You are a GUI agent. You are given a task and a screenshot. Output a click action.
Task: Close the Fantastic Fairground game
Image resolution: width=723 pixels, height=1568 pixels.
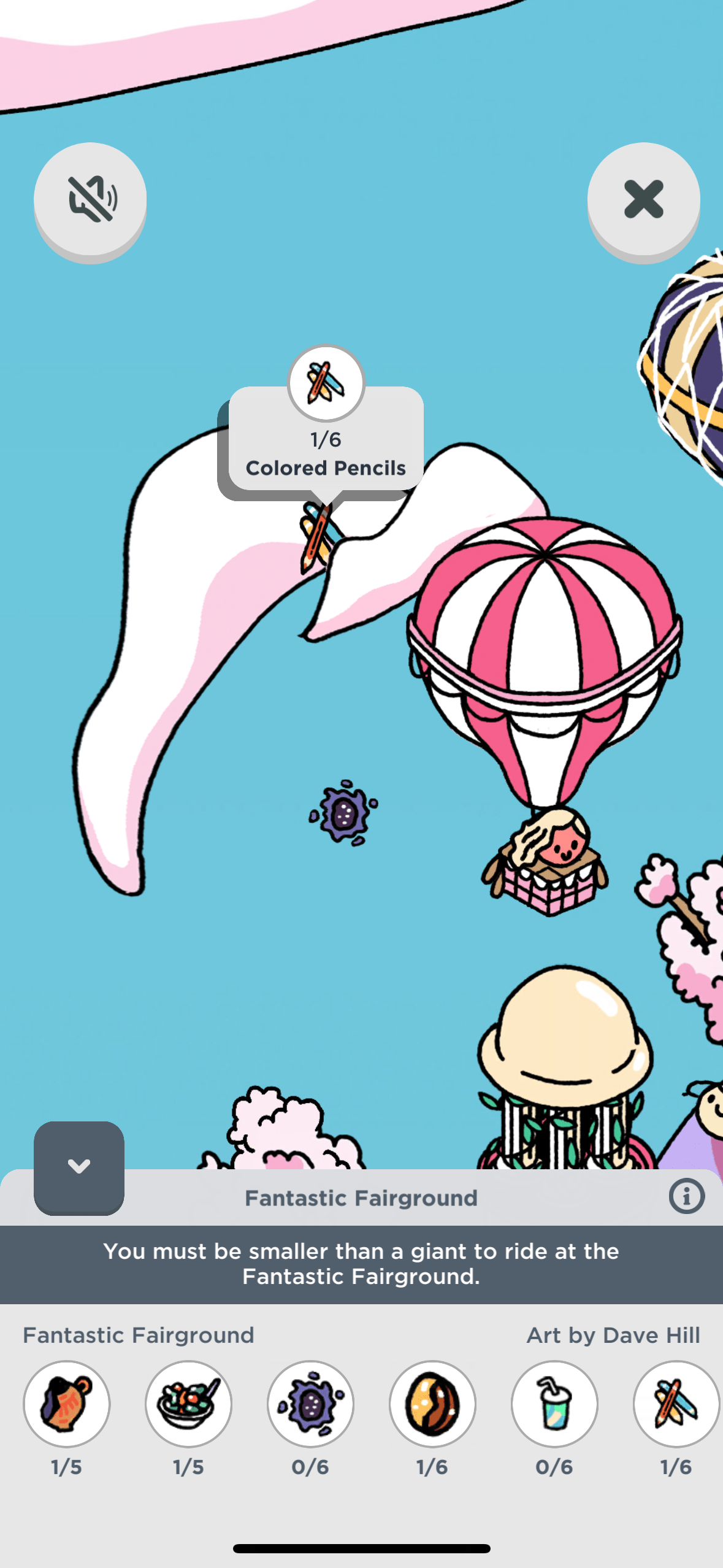pyautogui.click(x=643, y=199)
